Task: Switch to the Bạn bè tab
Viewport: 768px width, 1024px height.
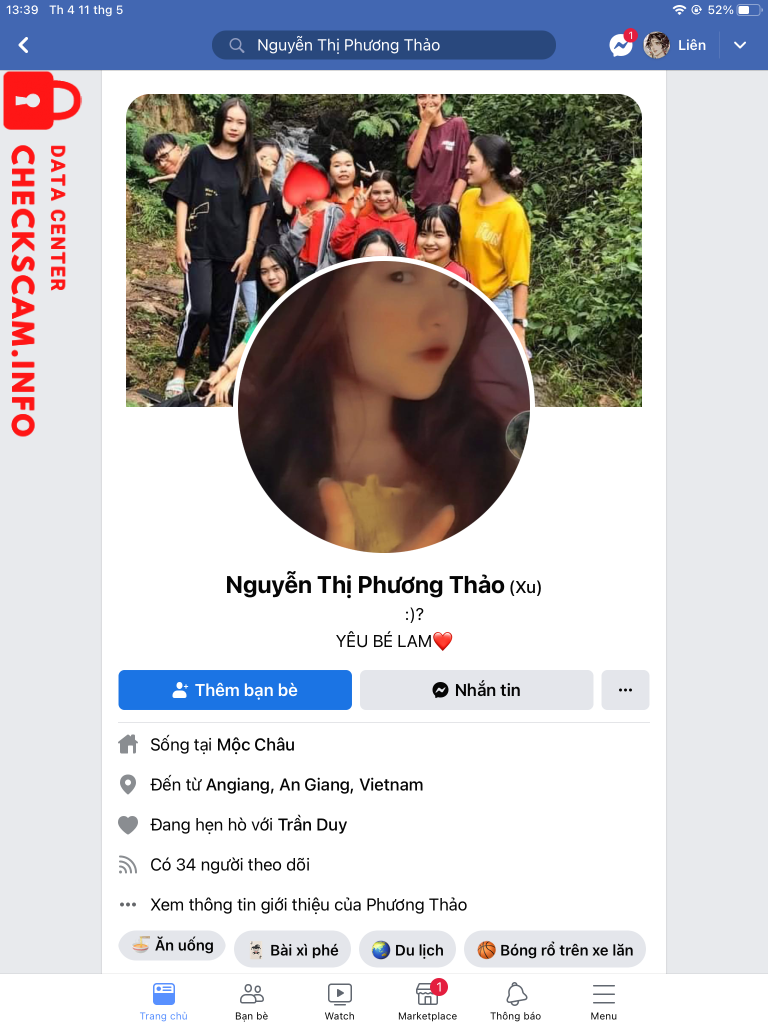Action: tap(252, 1000)
